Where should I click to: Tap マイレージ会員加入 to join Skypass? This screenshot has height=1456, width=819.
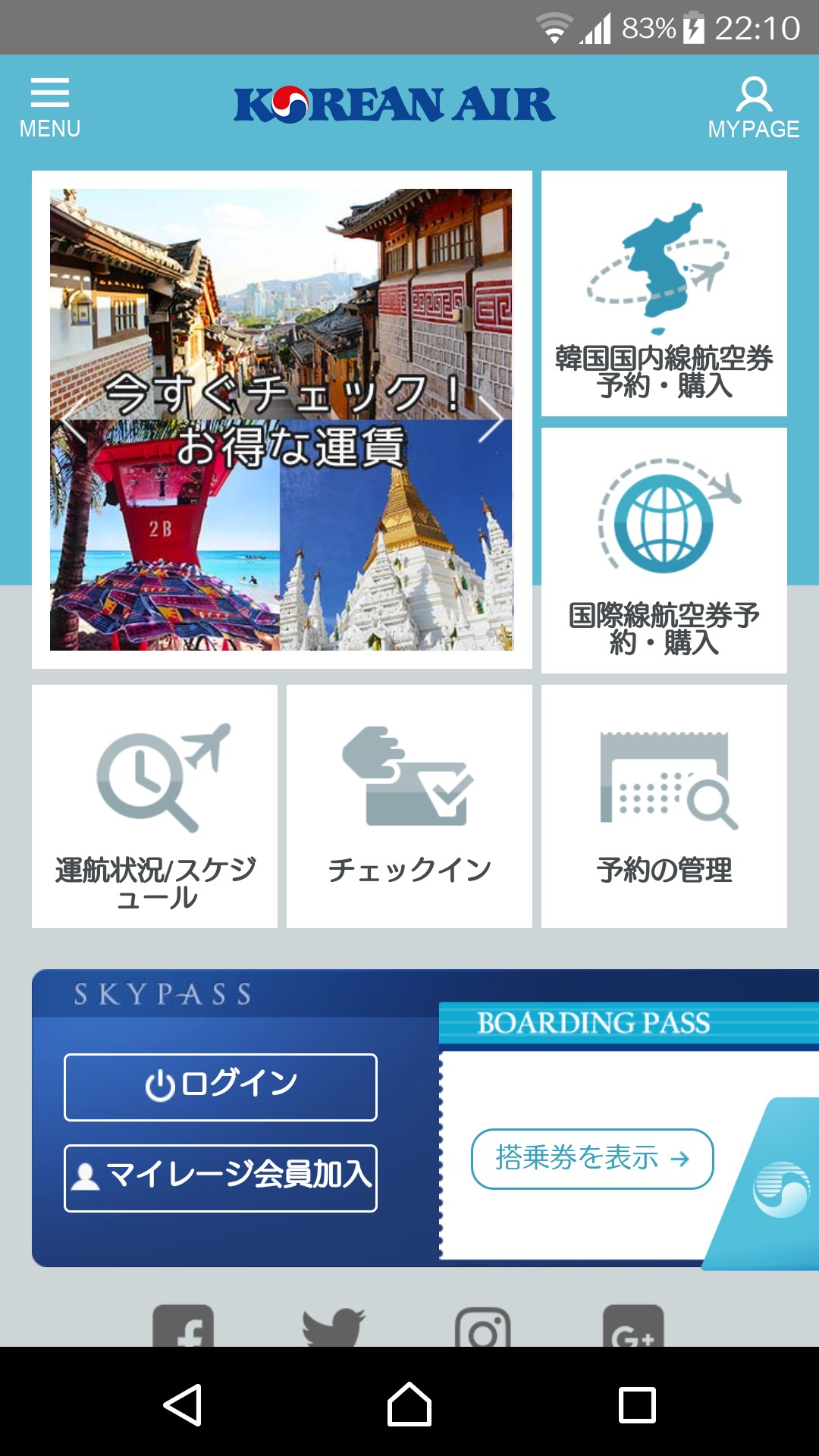point(221,1178)
